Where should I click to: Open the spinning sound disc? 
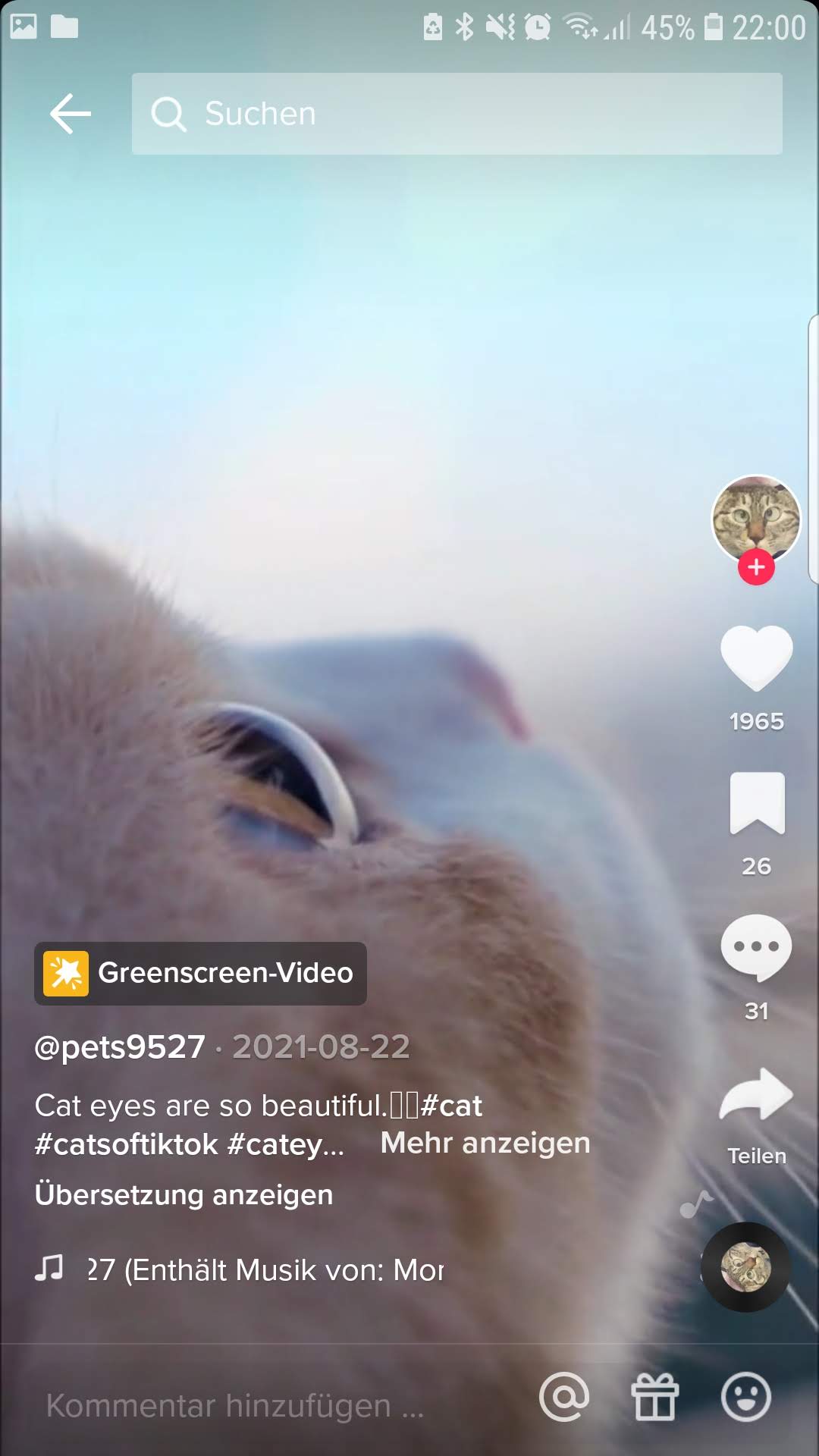coord(746,1267)
